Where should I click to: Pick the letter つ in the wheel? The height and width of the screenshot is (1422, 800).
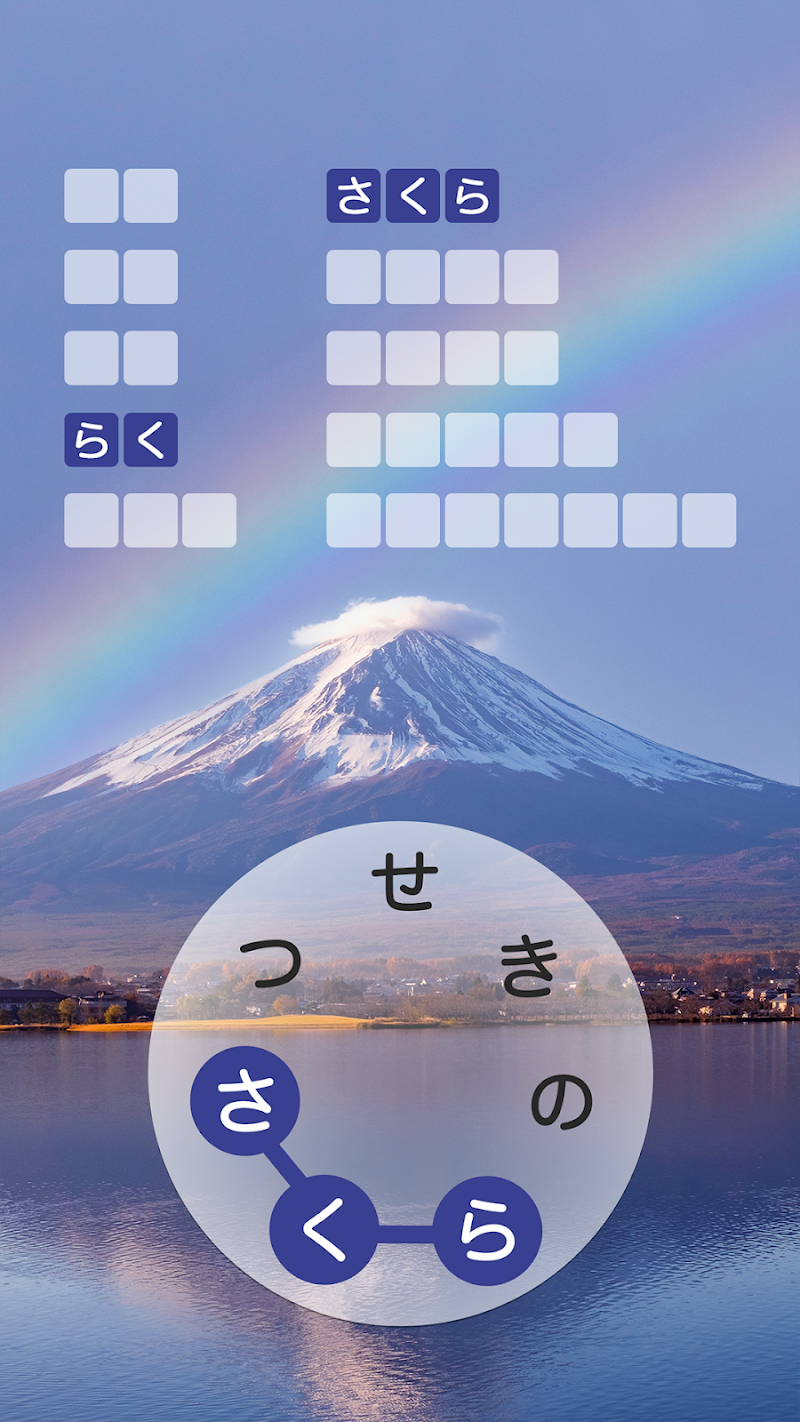tap(271, 966)
